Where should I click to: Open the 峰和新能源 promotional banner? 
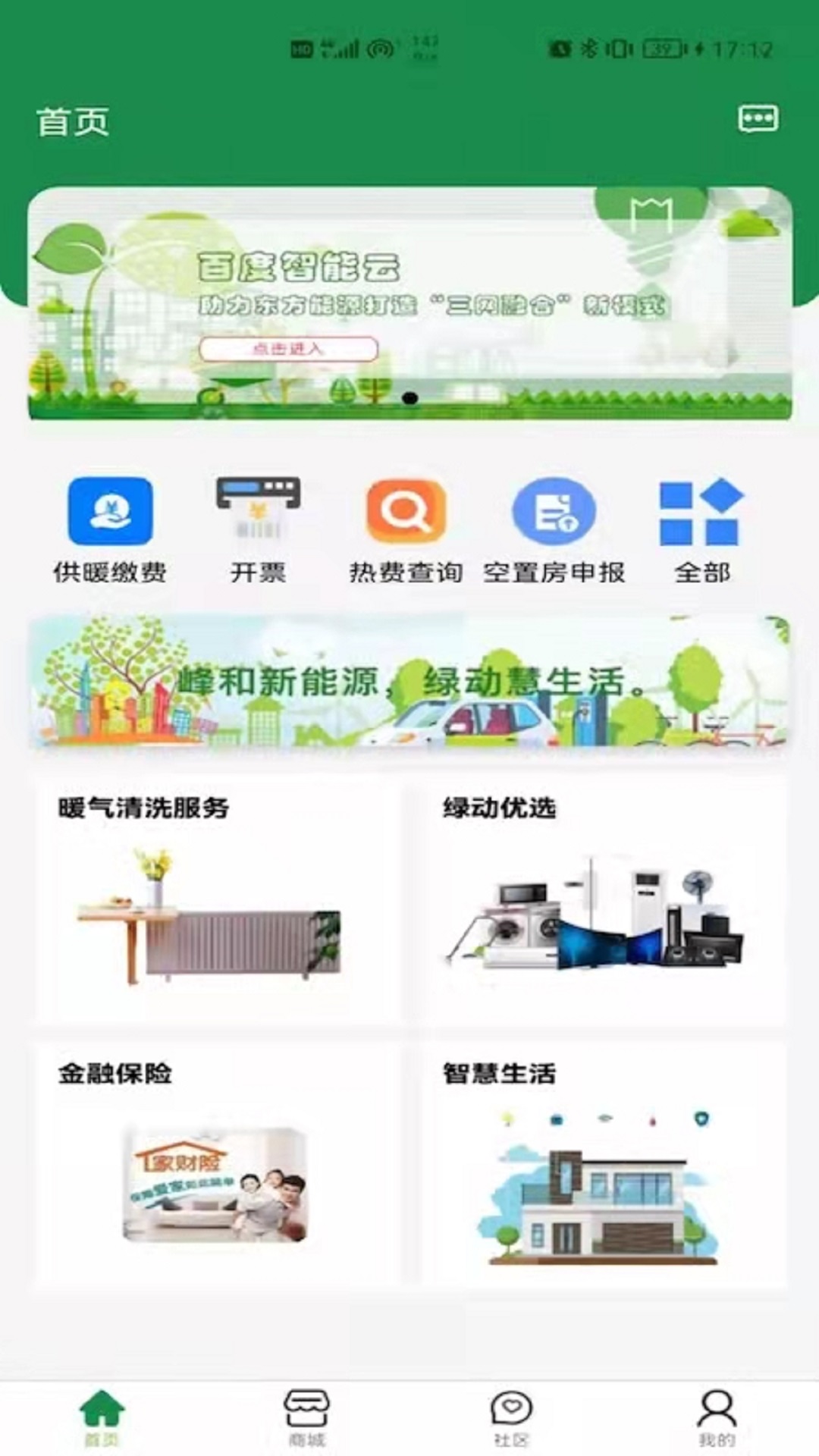409,681
